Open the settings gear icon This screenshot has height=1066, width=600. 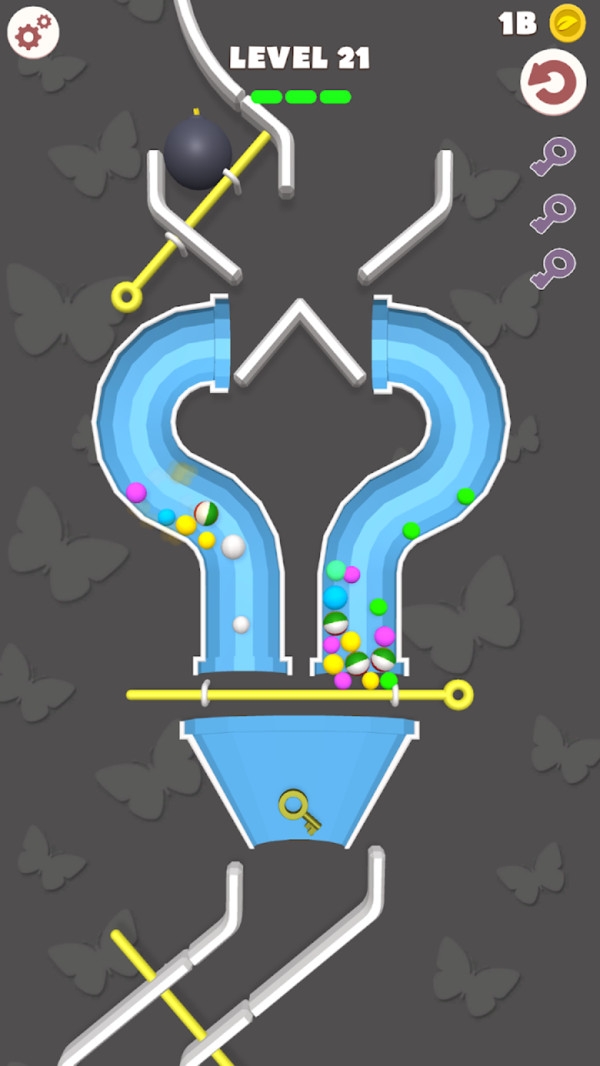click(33, 33)
